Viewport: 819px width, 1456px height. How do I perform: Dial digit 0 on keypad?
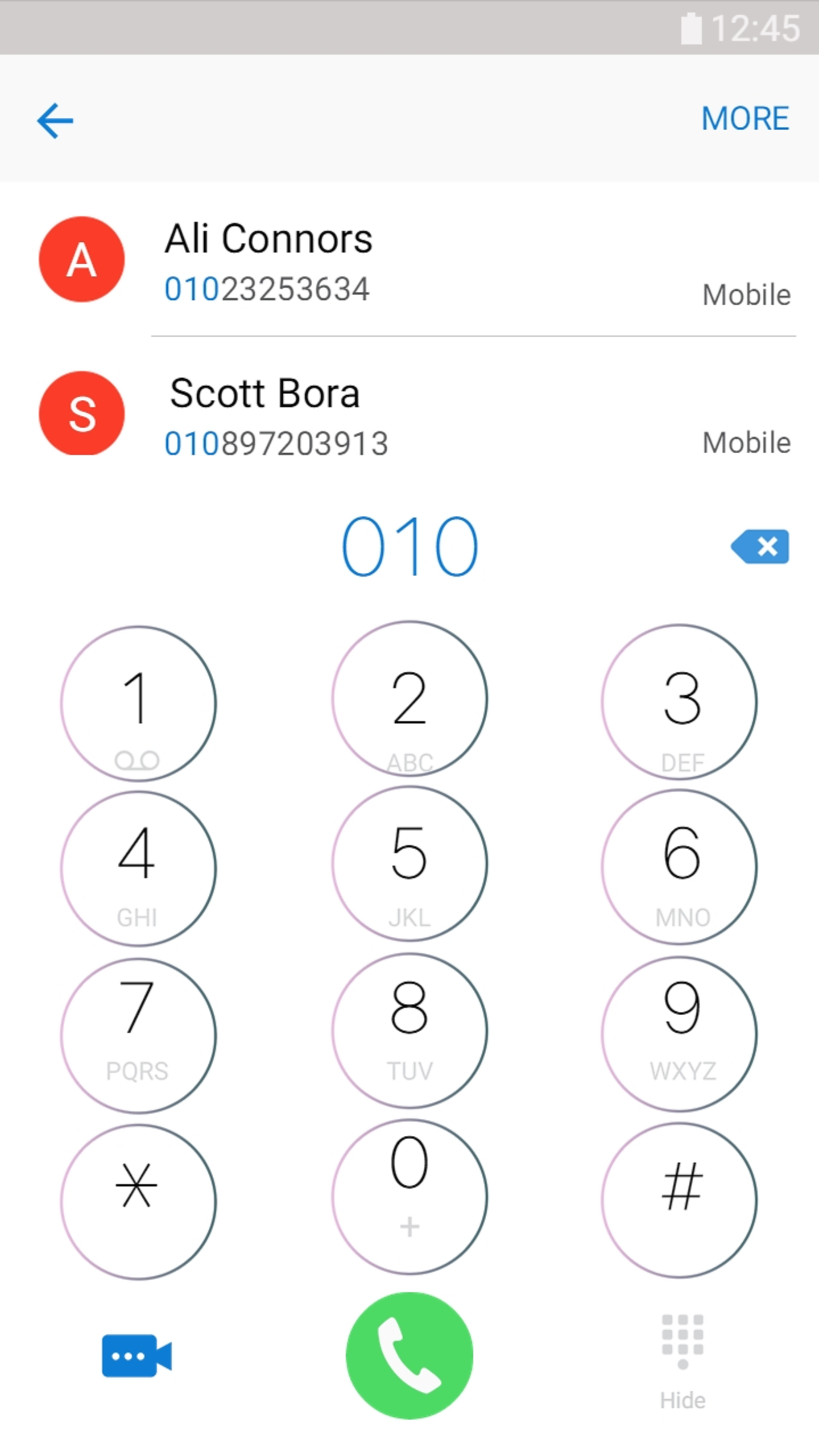[409, 1197]
